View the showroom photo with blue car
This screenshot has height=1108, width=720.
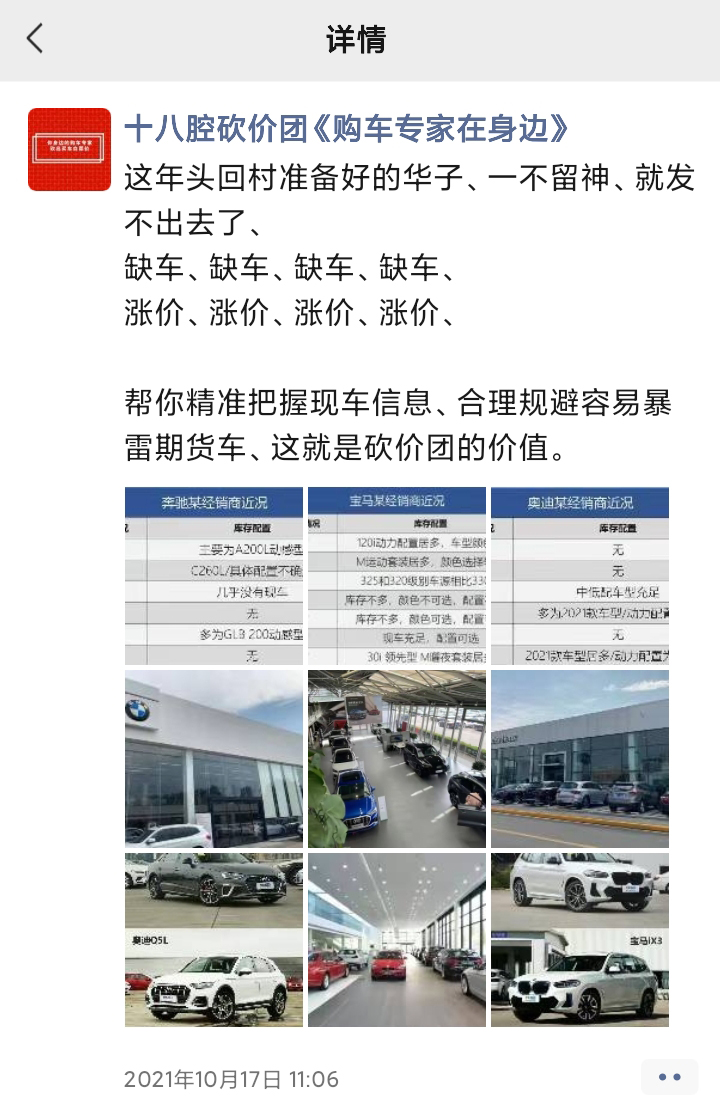[x=397, y=759]
